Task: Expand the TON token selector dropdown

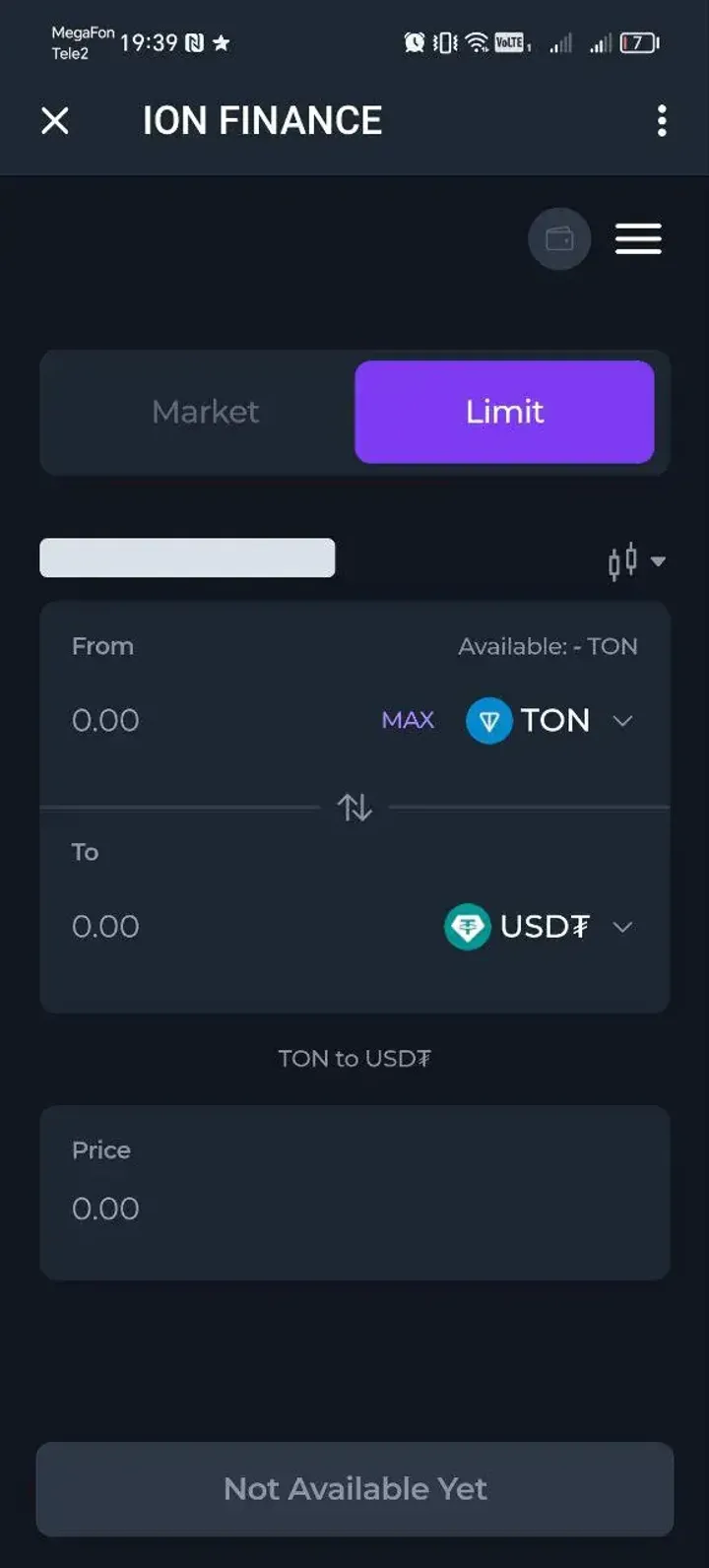Action: [x=622, y=720]
